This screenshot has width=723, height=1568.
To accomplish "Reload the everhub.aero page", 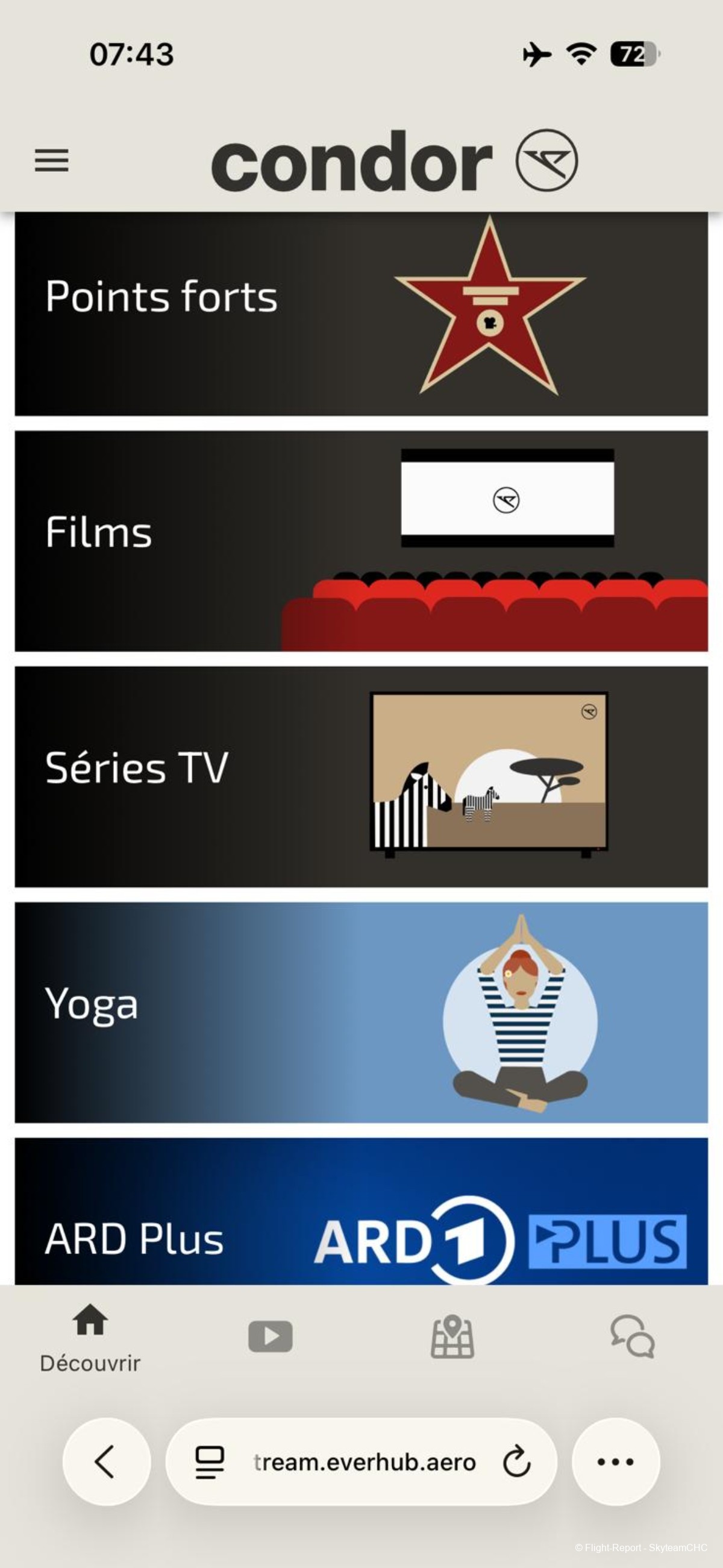I will click(517, 1461).
